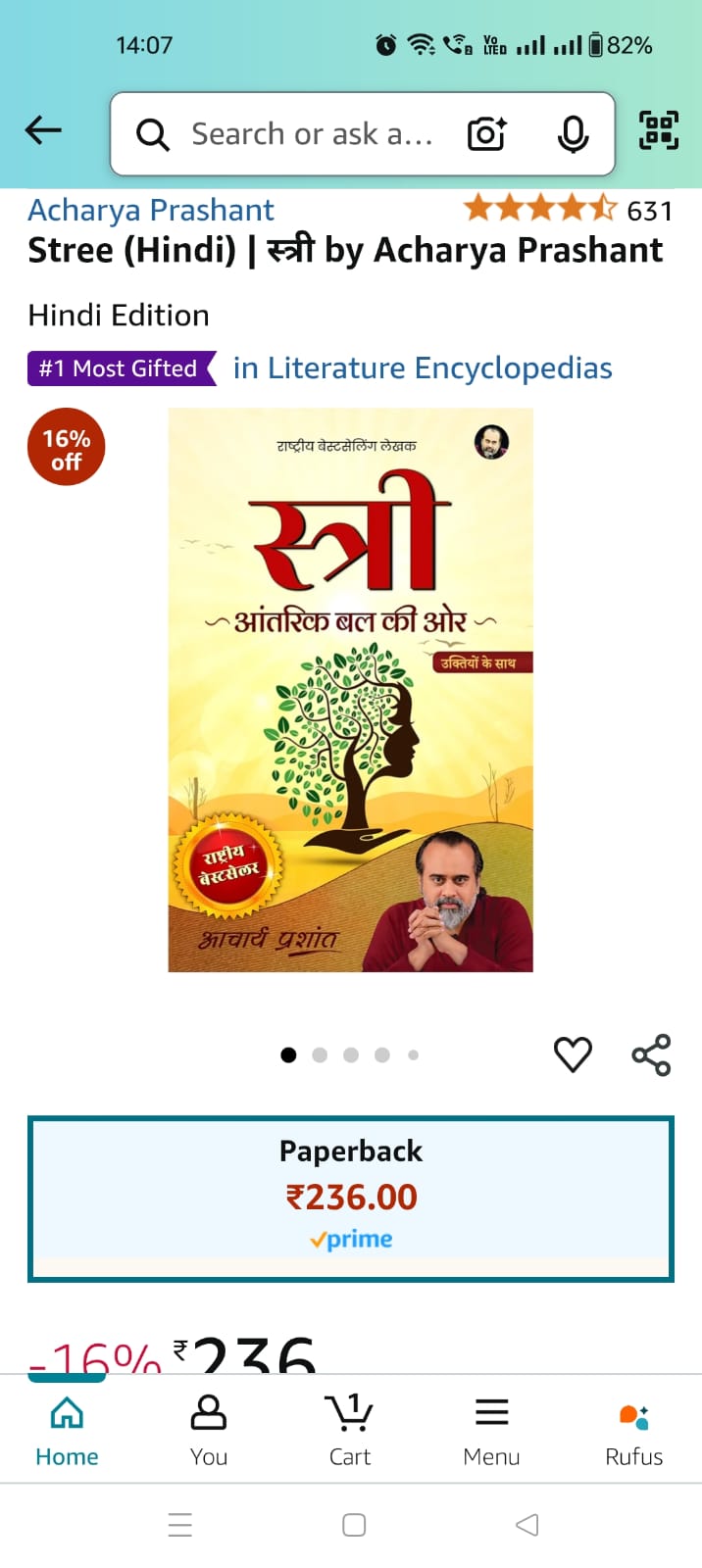Viewport: 702px width, 1568px height.
Task: Open camera lens search
Action: pyautogui.click(x=486, y=134)
